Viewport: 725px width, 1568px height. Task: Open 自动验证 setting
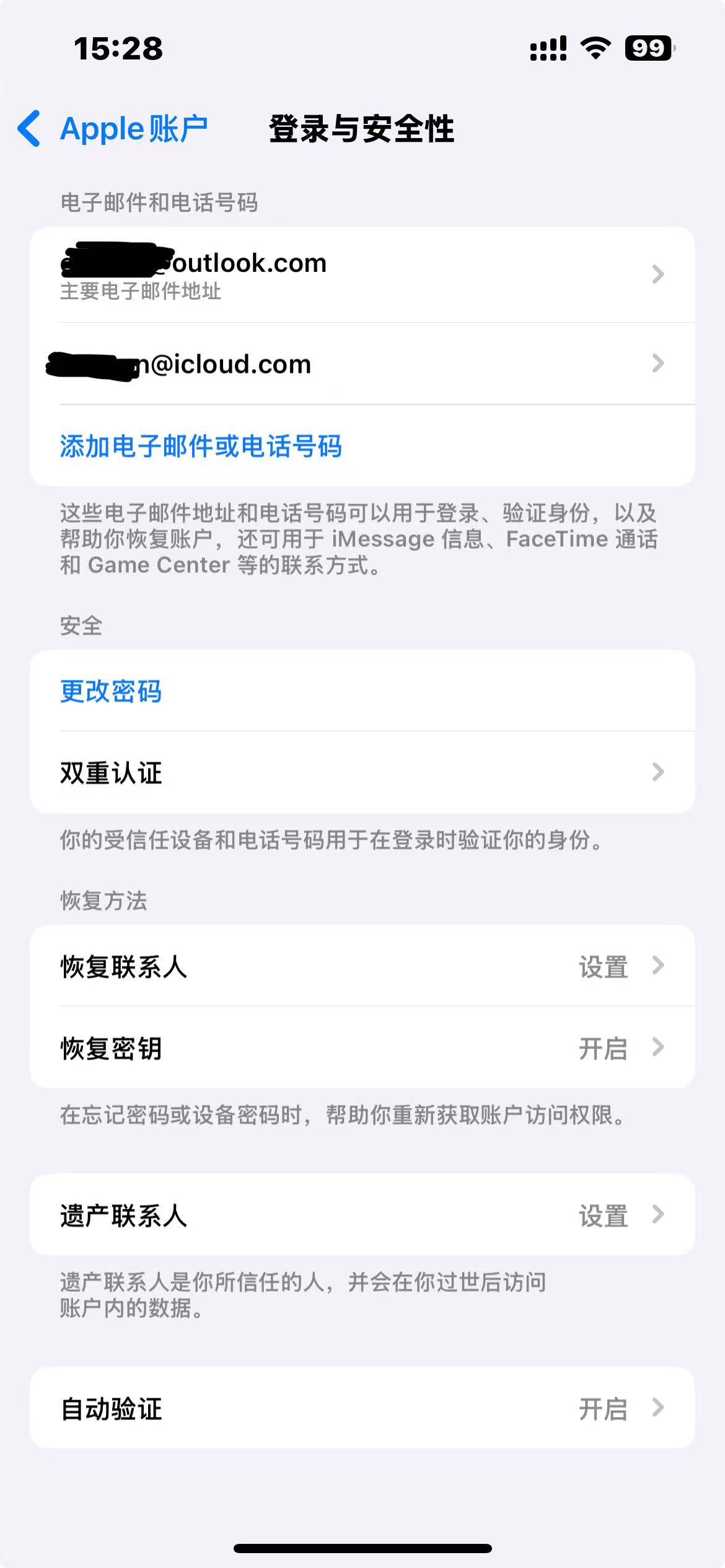tap(362, 1408)
